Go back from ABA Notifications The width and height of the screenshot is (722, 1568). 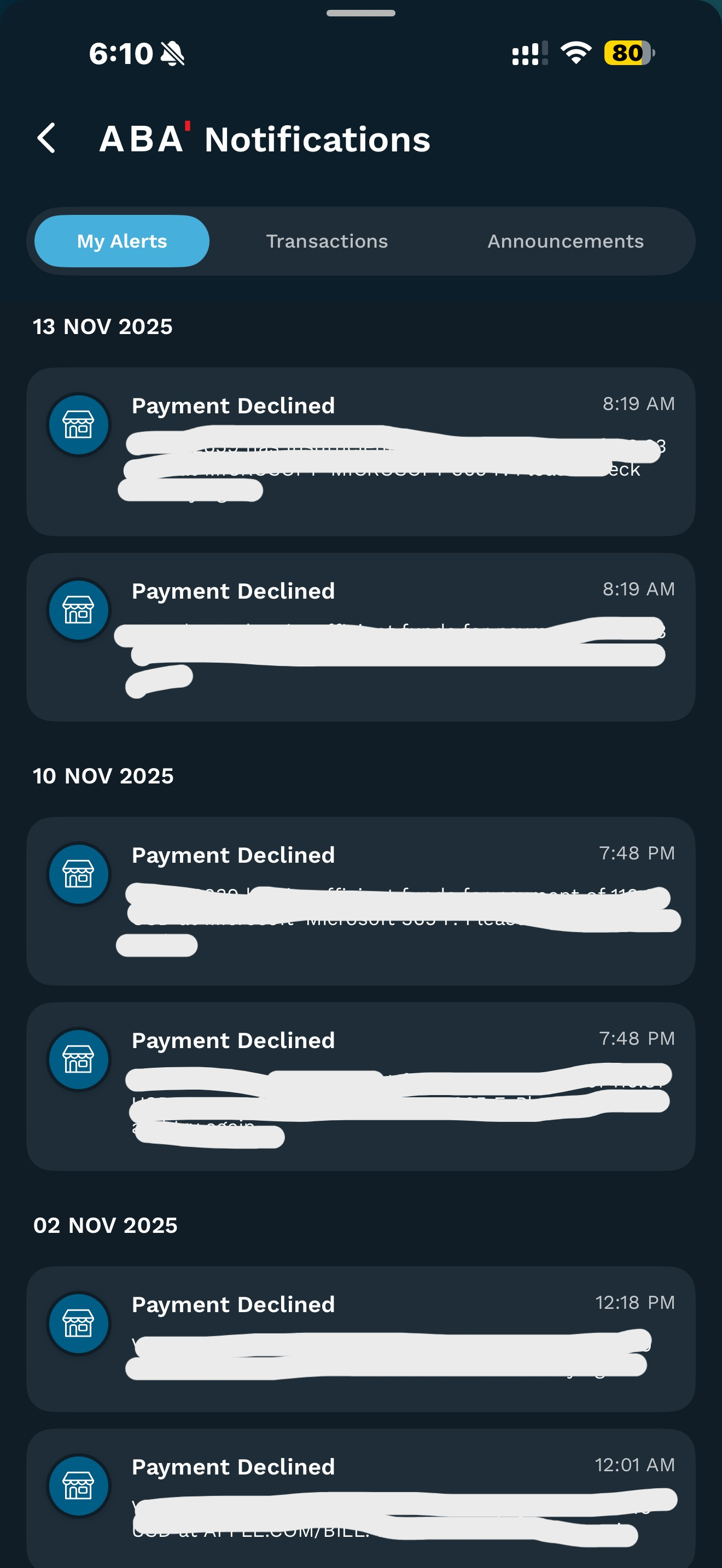(x=47, y=138)
